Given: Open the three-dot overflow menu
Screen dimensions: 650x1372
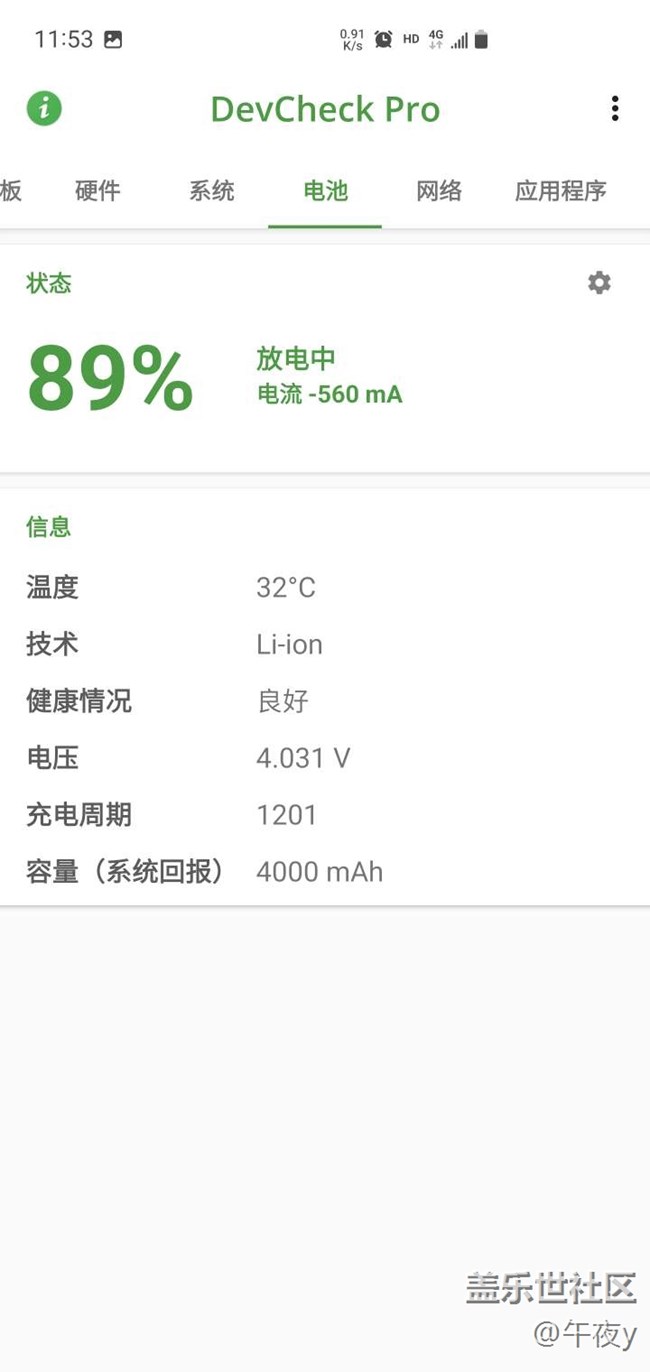Looking at the screenshot, I should click(614, 108).
